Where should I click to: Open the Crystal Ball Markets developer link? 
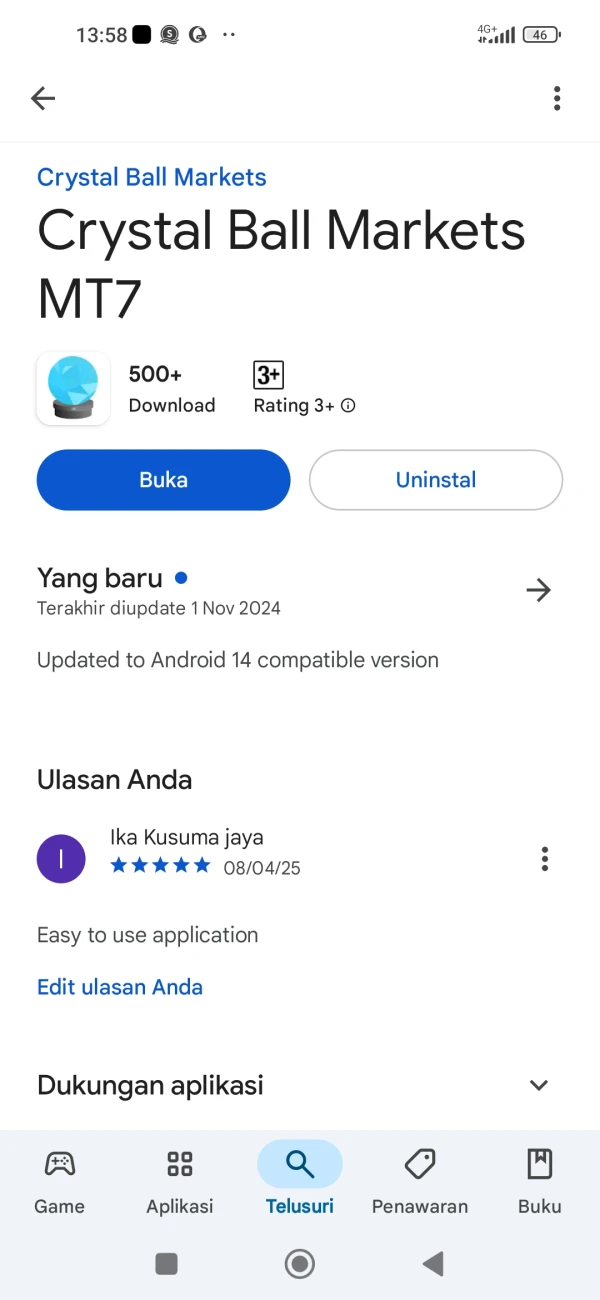152,177
